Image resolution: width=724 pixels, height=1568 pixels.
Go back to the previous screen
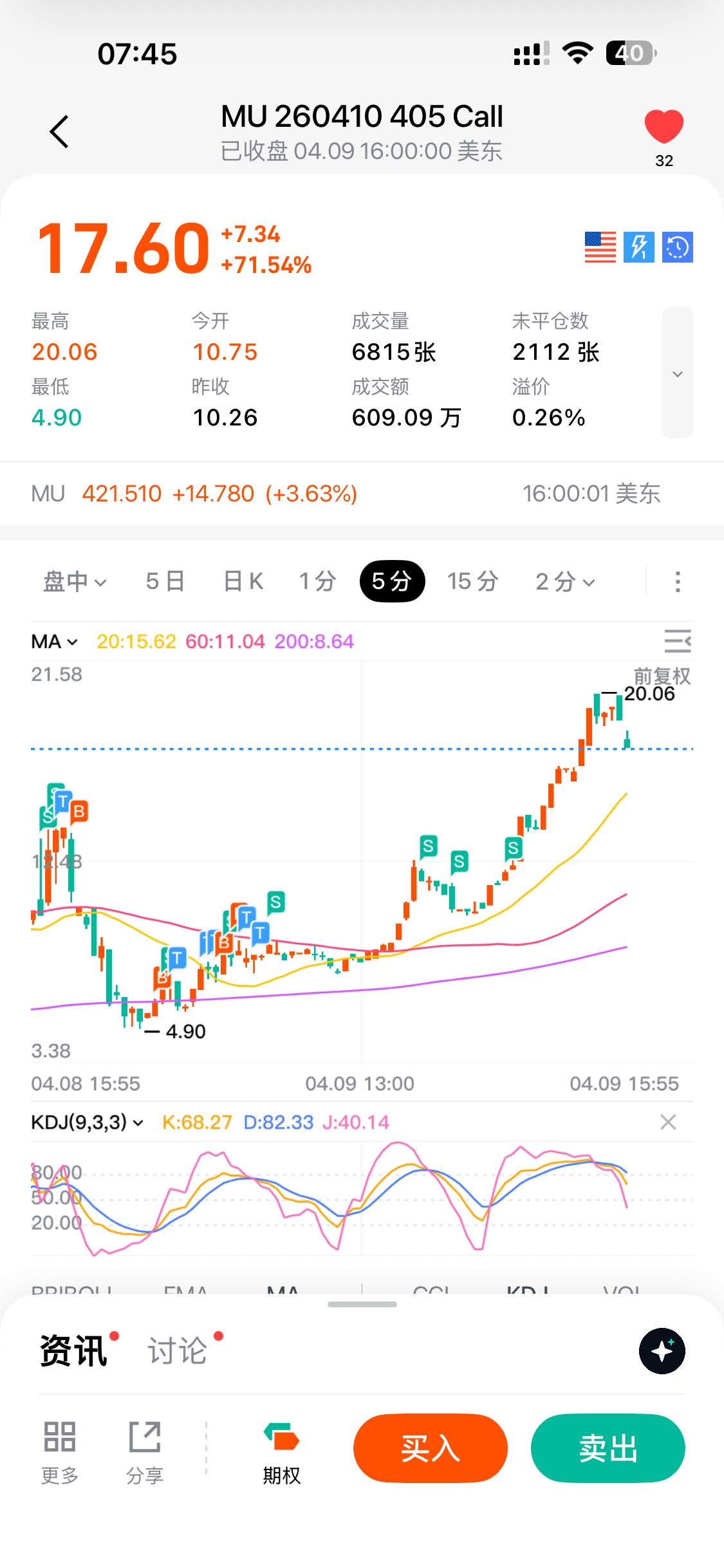[59, 132]
